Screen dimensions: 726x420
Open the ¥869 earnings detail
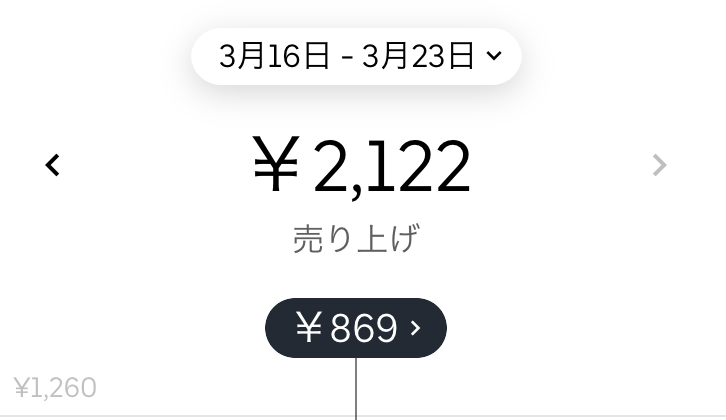(356, 327)
